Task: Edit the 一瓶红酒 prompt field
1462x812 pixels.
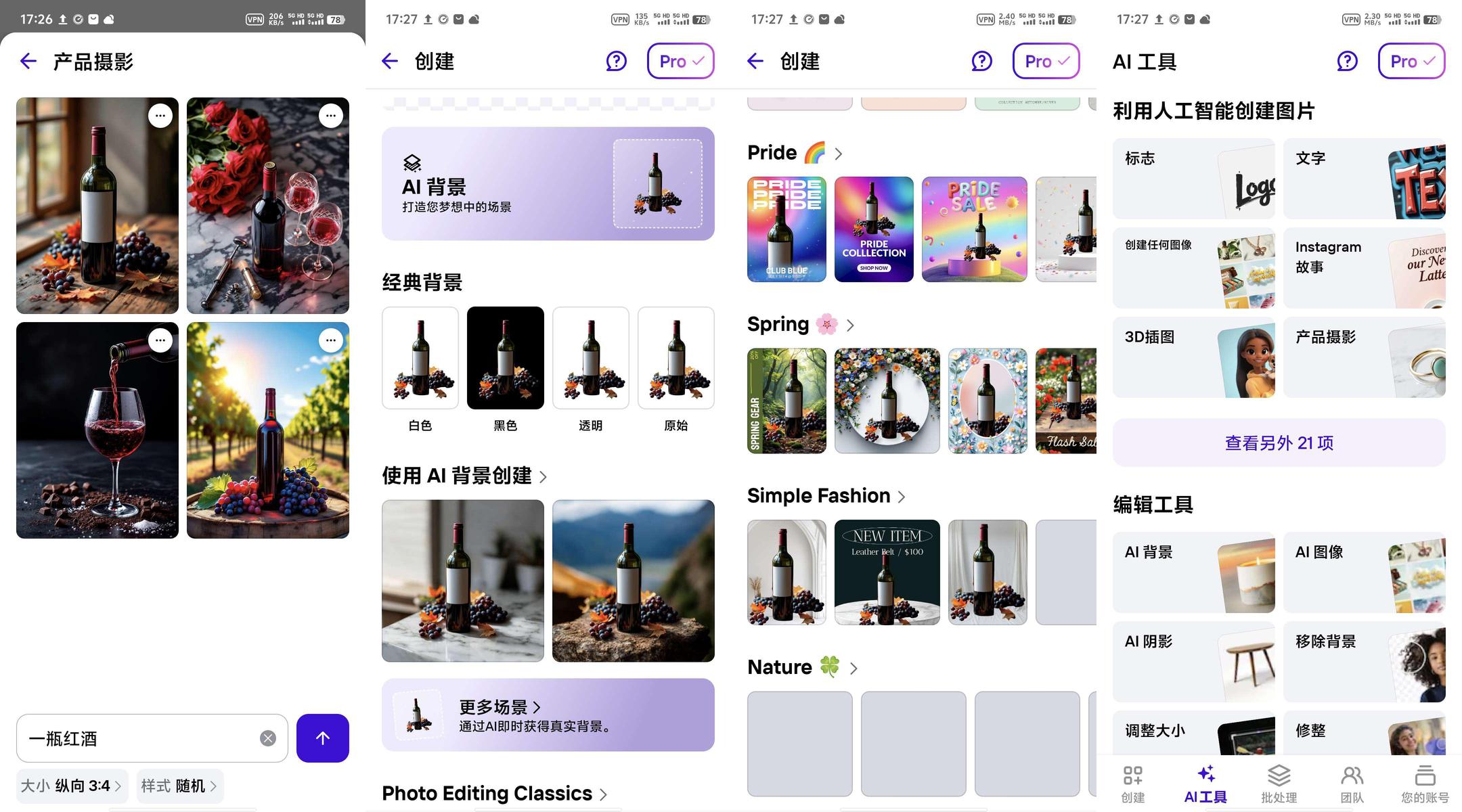Action: point(135,738)
